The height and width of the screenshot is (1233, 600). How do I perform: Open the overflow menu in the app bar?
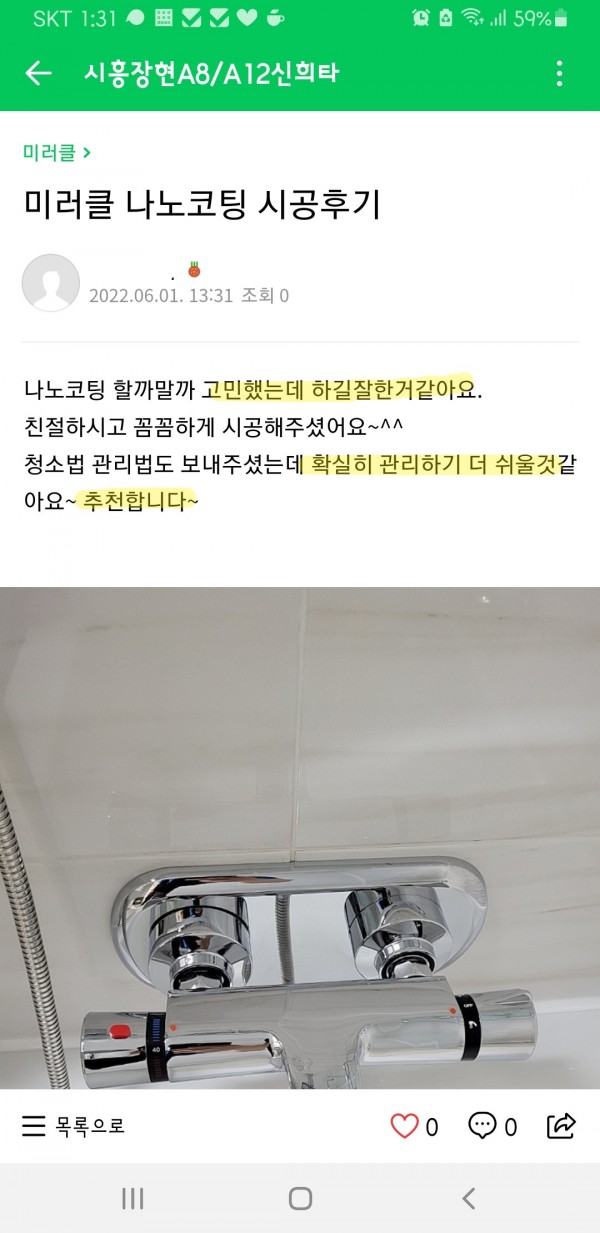[559, 73]
